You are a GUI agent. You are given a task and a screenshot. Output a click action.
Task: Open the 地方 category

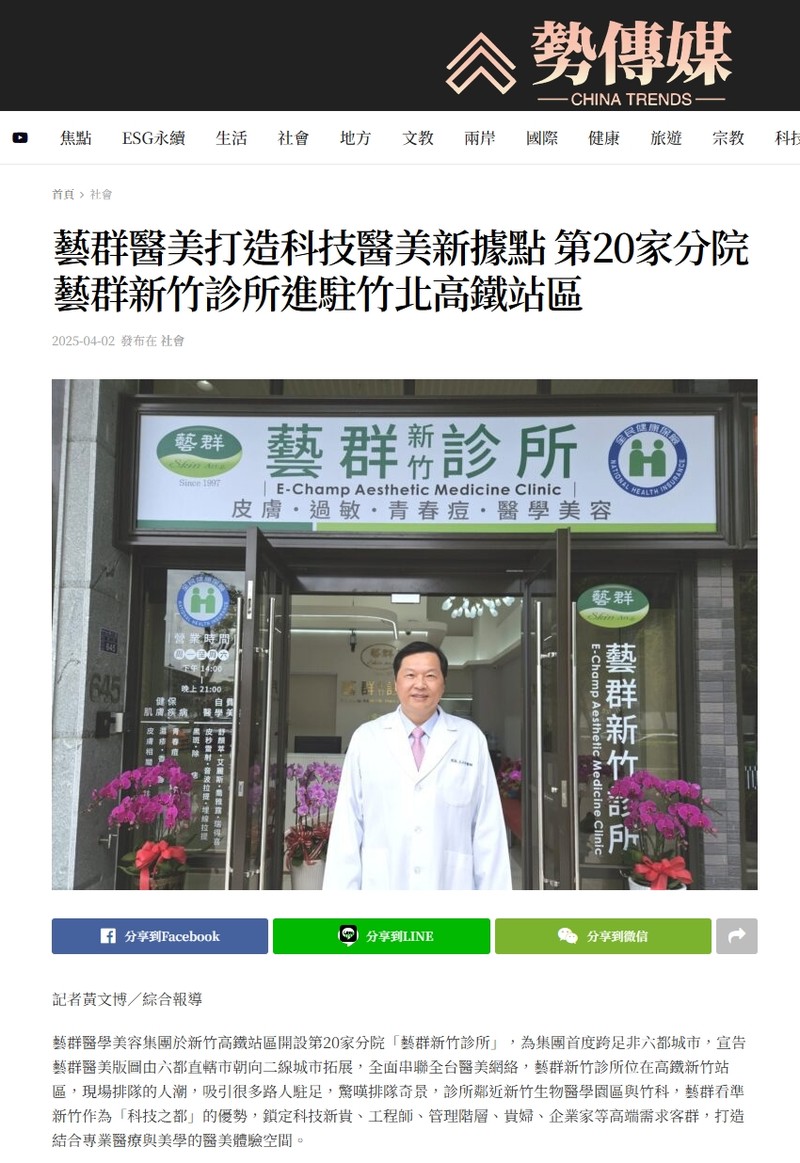click(x=355, y=138)
